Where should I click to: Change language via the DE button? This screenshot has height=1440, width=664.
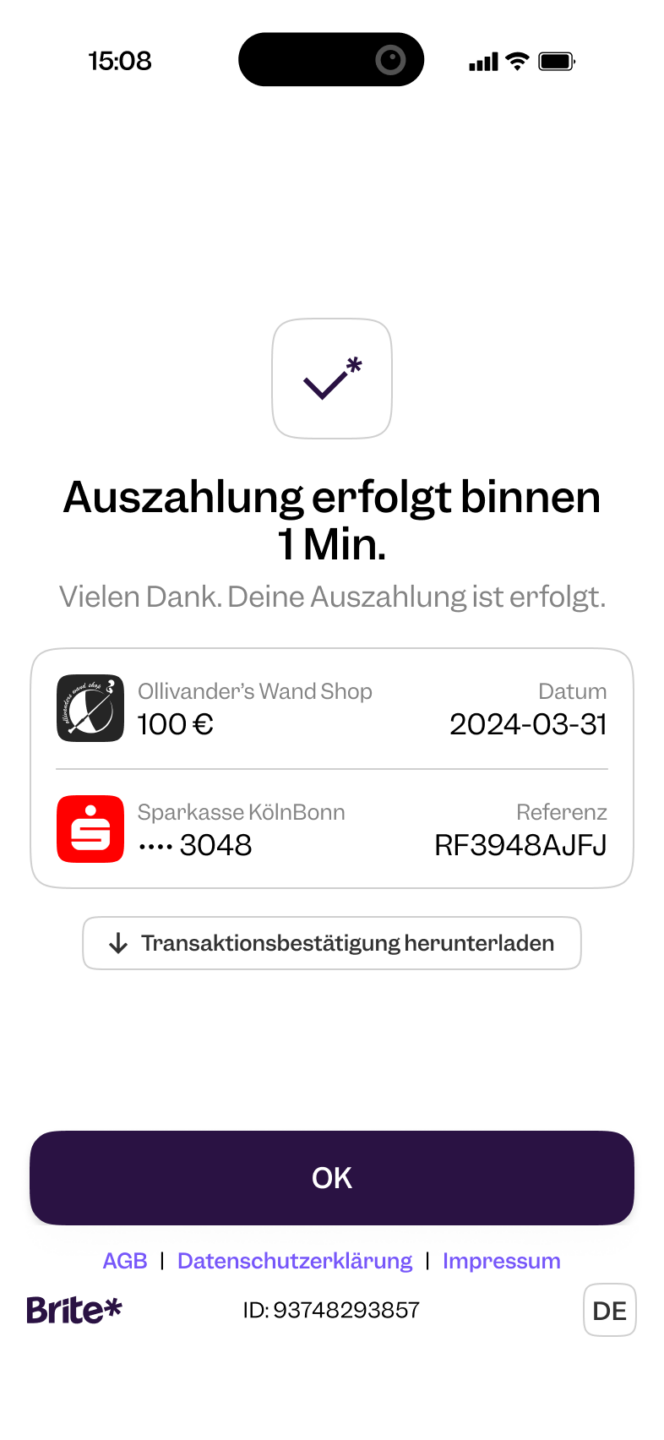click(x=610, y=1310)
